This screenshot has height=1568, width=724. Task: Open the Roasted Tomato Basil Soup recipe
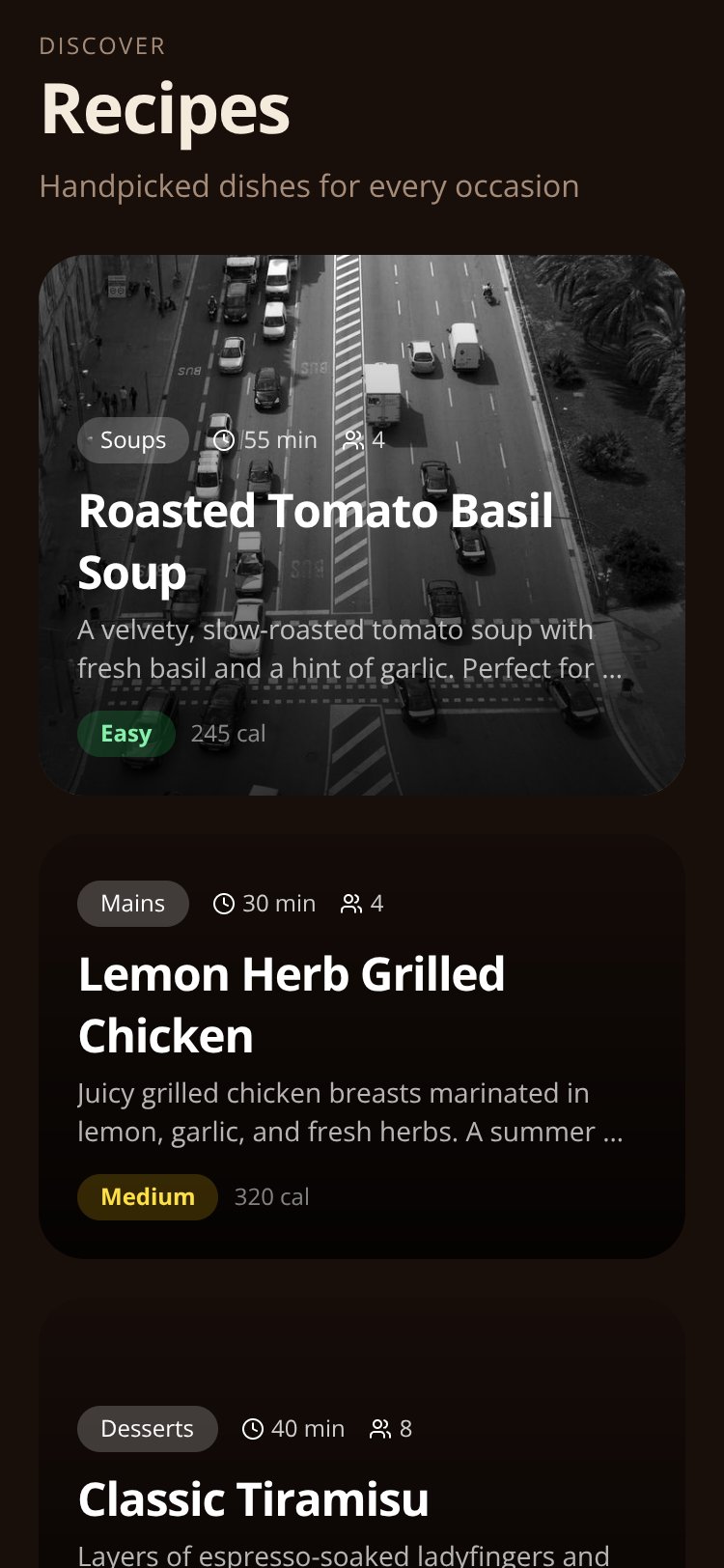pos(362,525)
